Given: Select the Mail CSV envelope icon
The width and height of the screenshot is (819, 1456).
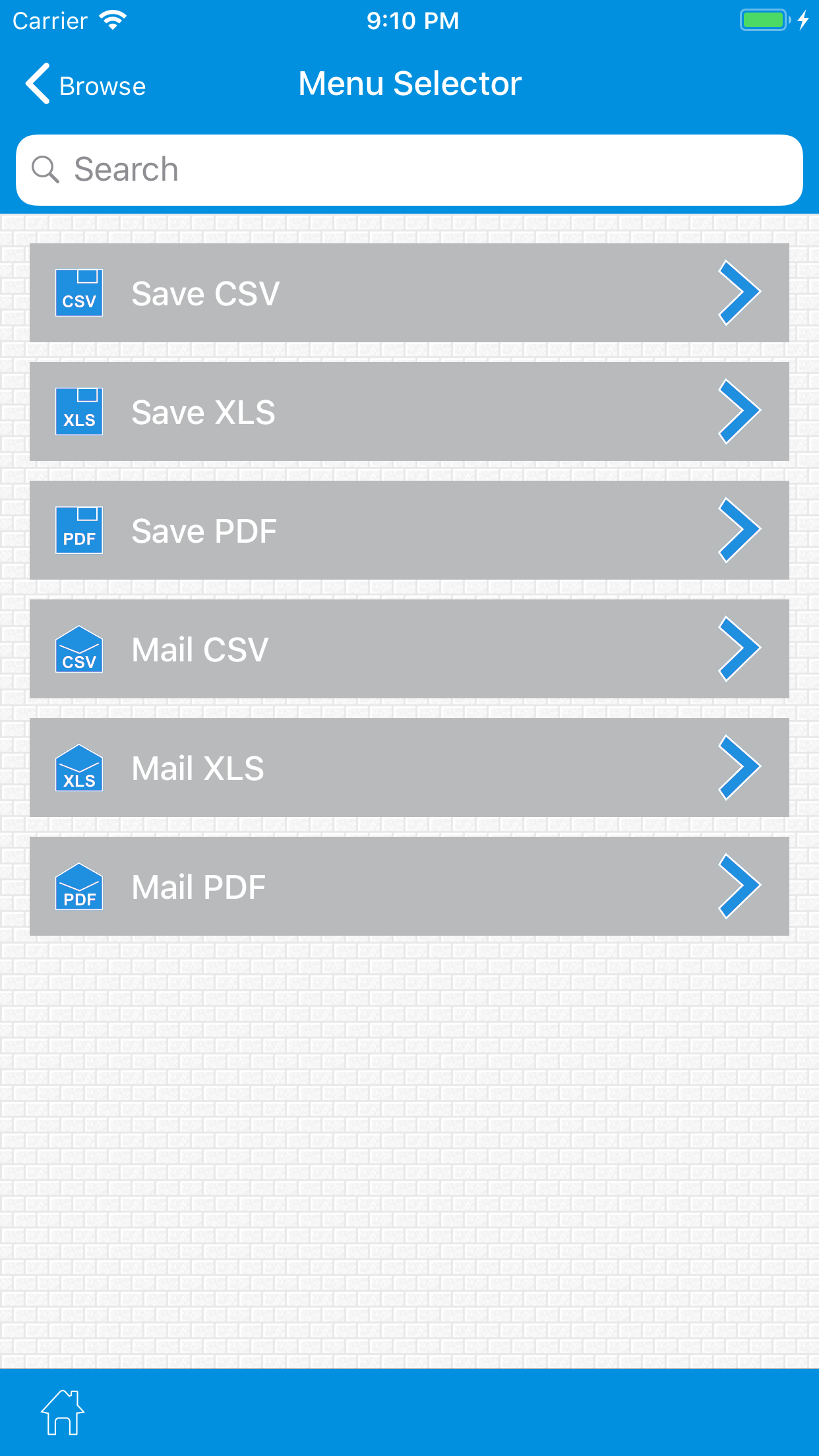Looking at the screenshot, I should [x=79, y=649].
